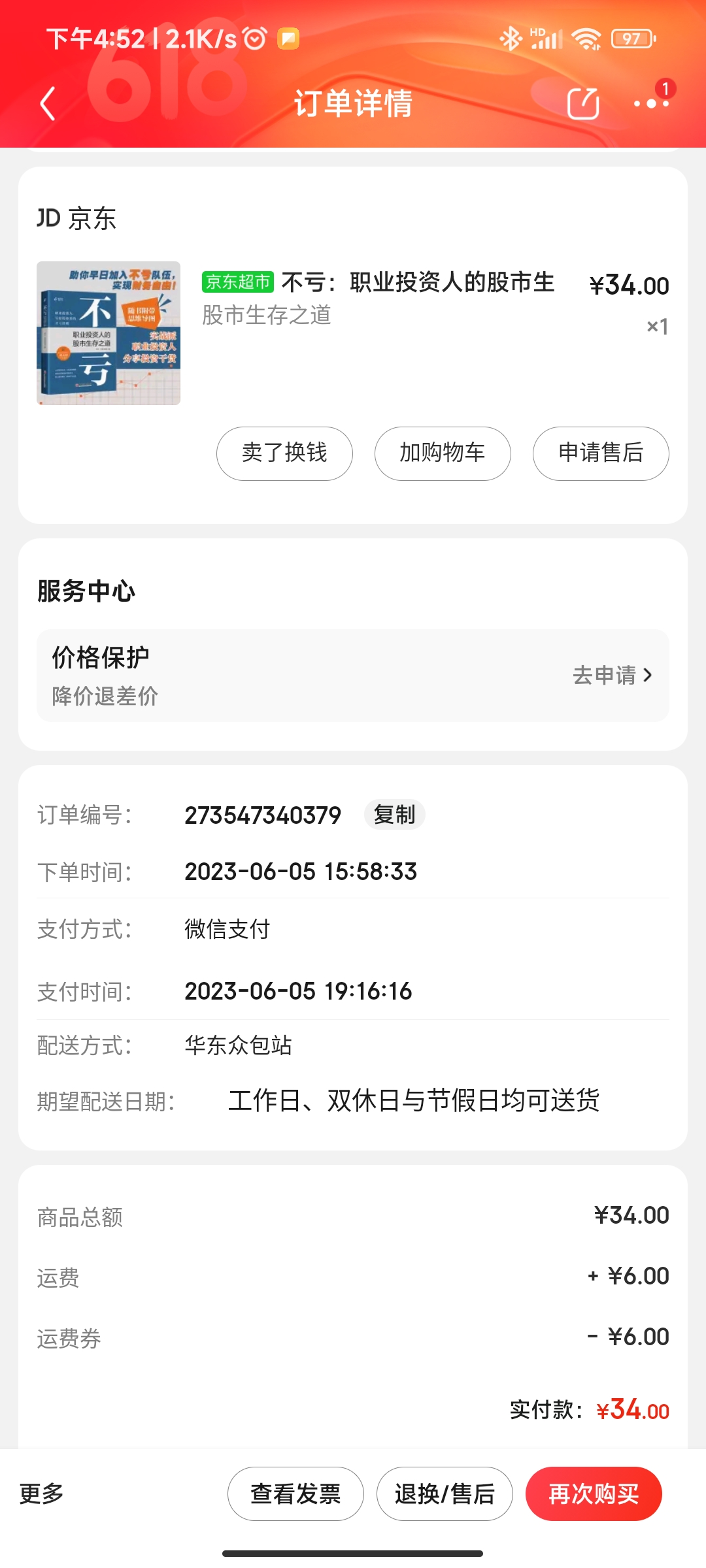Viewport: 706px width, 1568px height.
Task: Open the 更多 options
Action: (42, 1494)
